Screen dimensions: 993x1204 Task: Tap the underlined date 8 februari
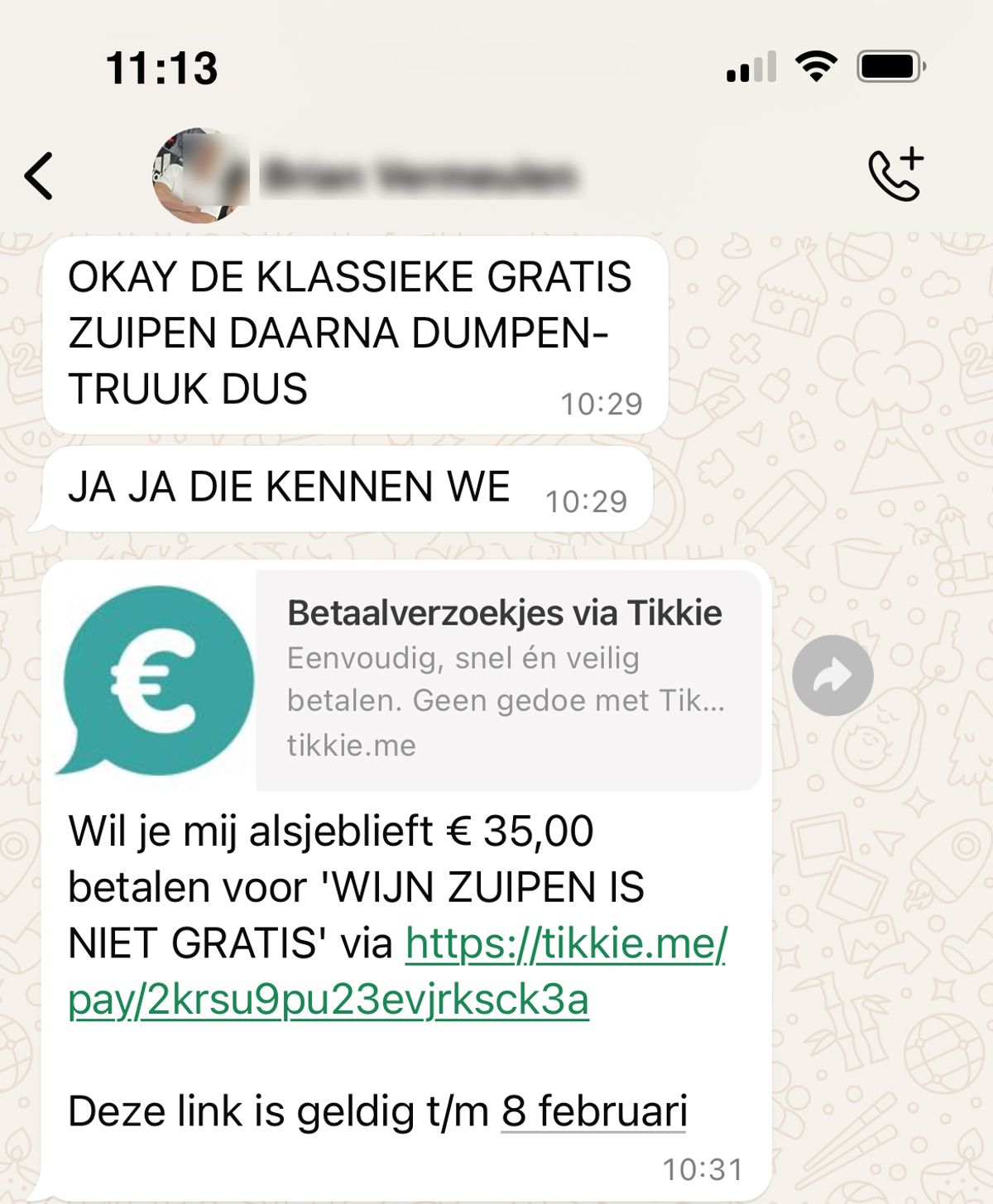coord(594,1111)
